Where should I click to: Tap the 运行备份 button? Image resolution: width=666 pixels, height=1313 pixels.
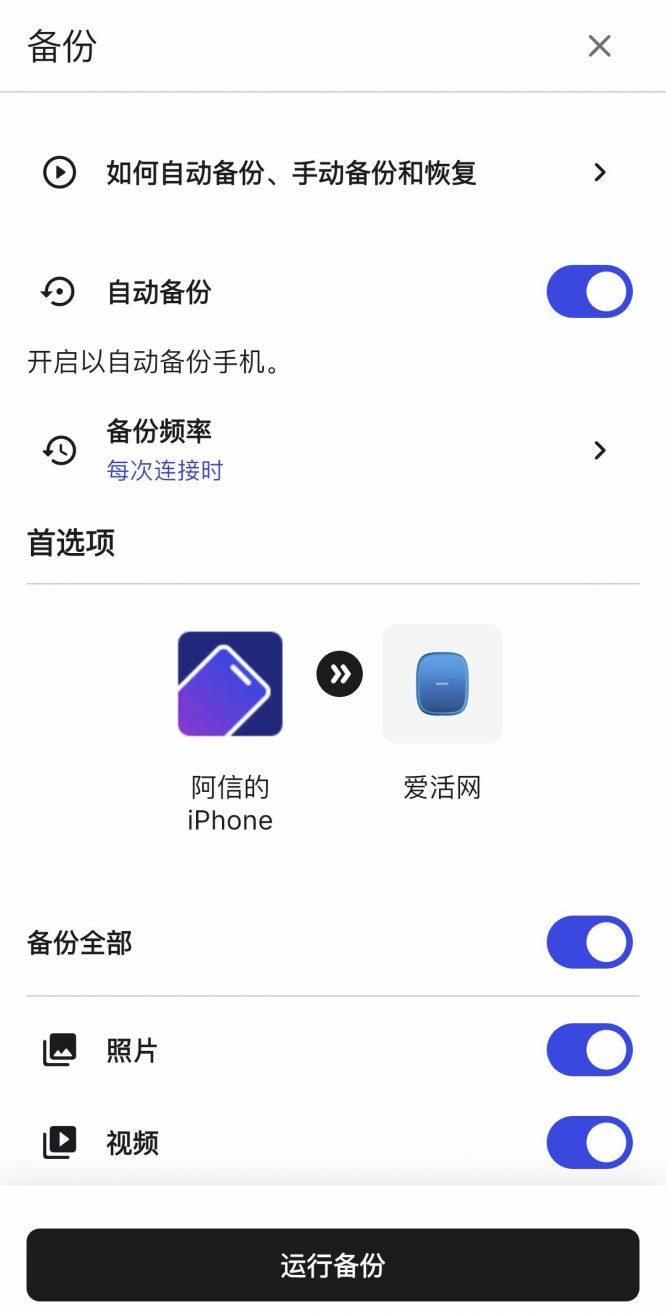[333, 1265]
